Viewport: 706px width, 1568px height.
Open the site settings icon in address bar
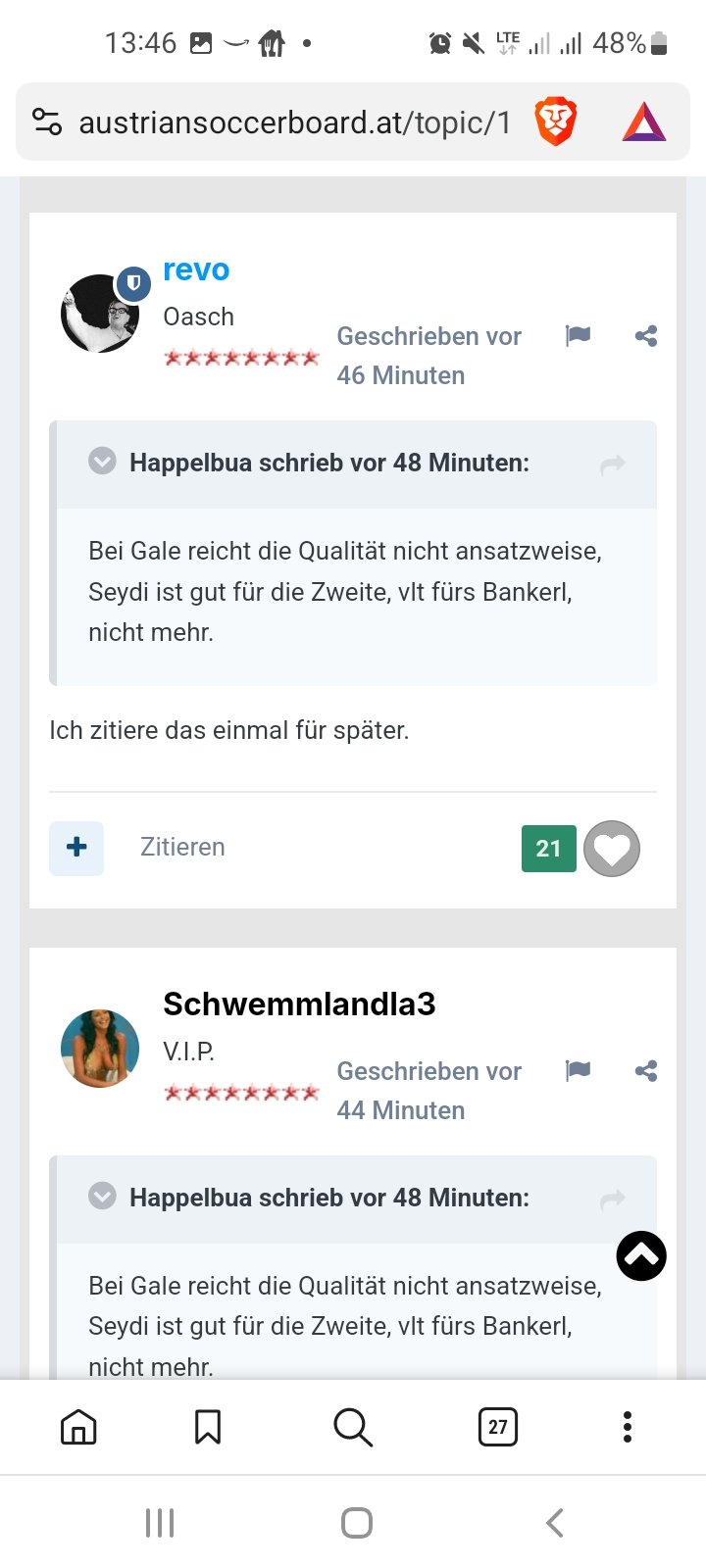[x=47, y=122]
